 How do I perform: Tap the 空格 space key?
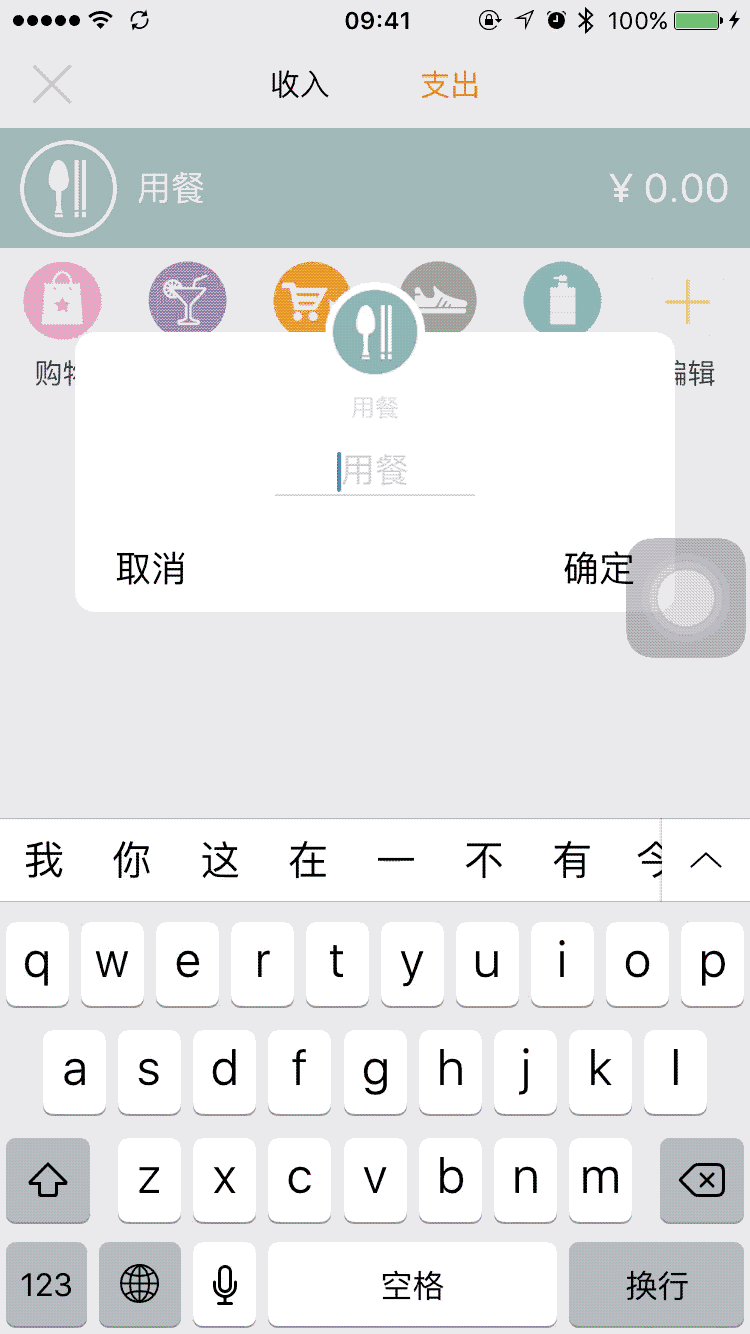(412, 1284)
